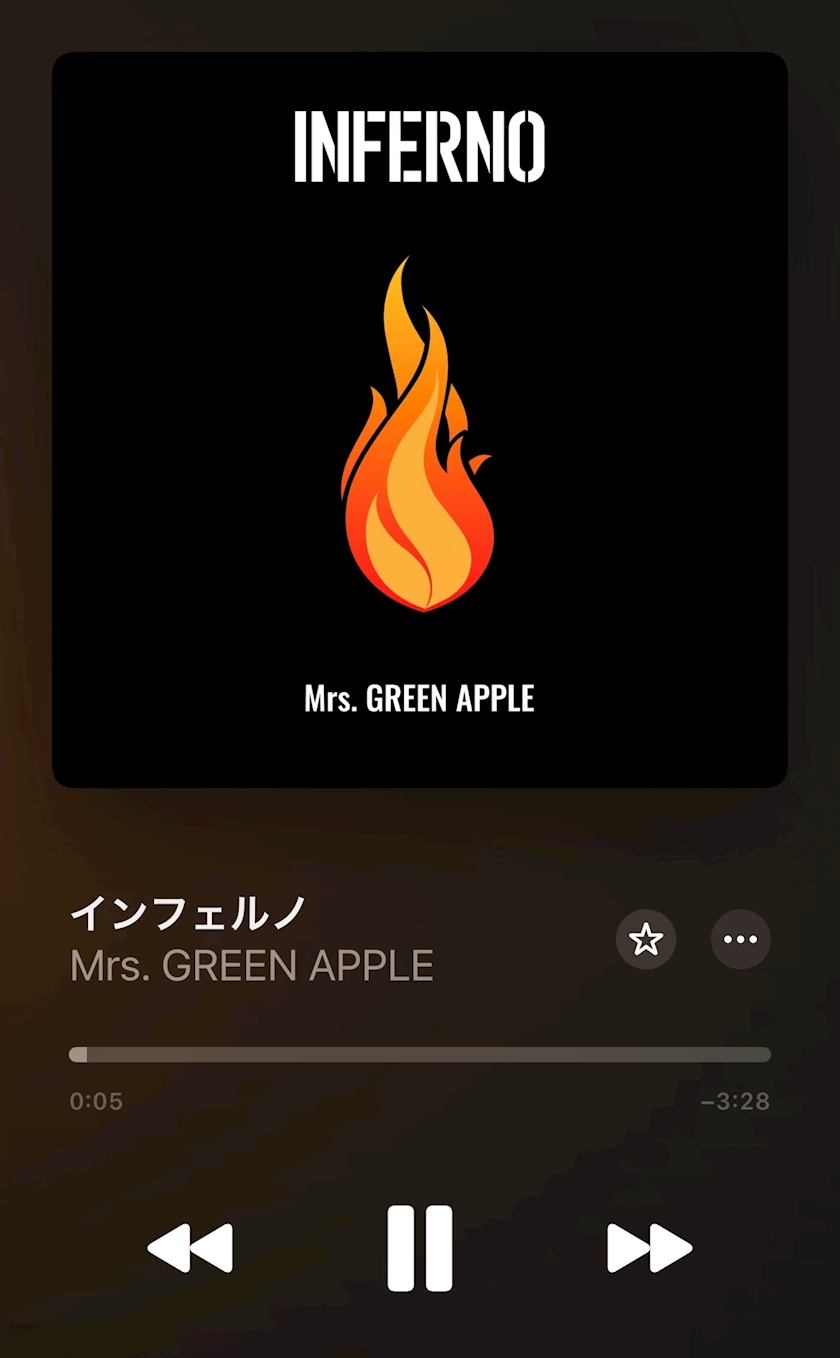Go back to the previous track
The height and width of the screenshot is (1358, 840).
click(190, 1248)
